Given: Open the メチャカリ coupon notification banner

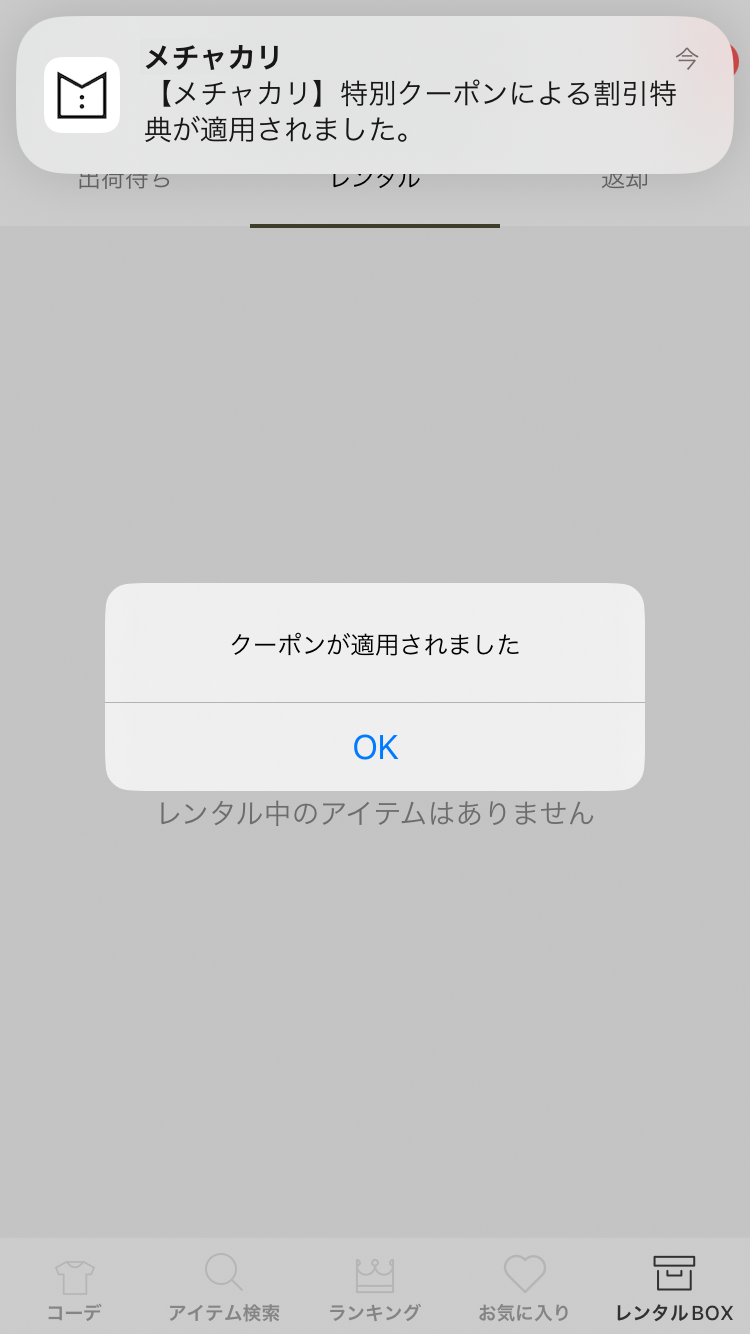Looking at the screenshot, I should pyautogui.click(x=375, y=95).
